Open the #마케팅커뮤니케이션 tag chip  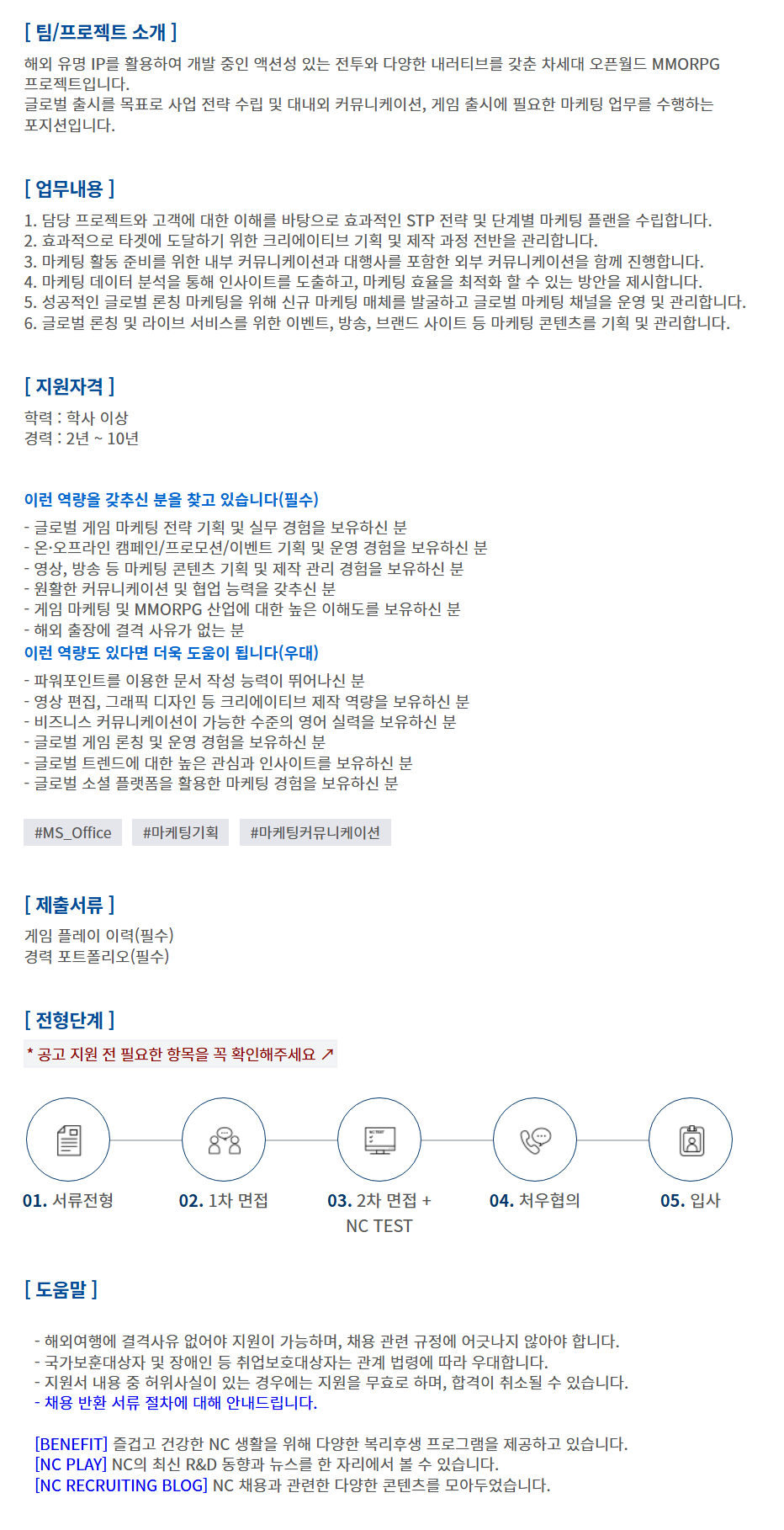315,832
